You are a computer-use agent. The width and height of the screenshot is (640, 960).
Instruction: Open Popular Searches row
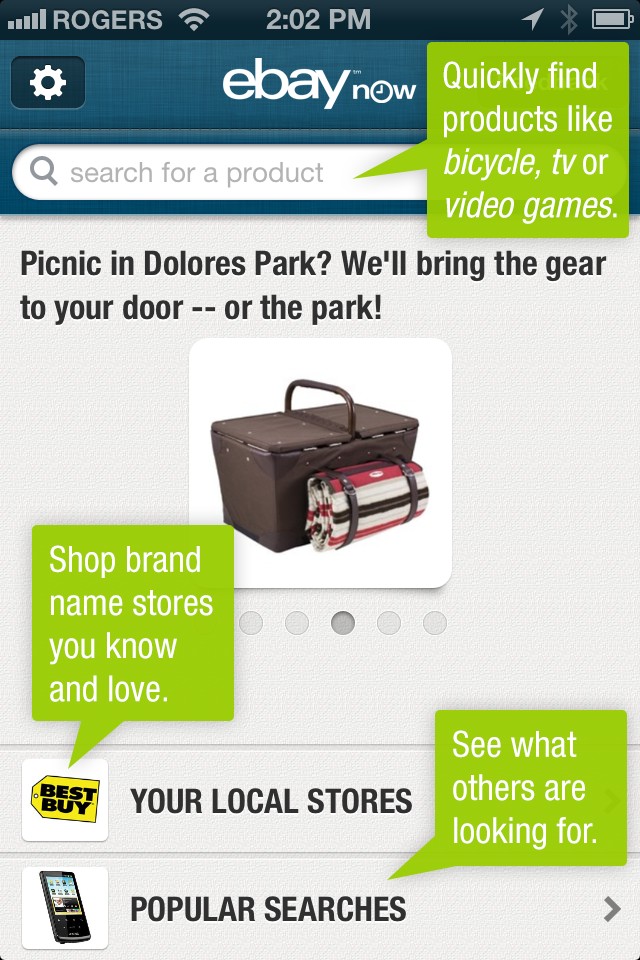pyautogui.click(x=268, y=909)
